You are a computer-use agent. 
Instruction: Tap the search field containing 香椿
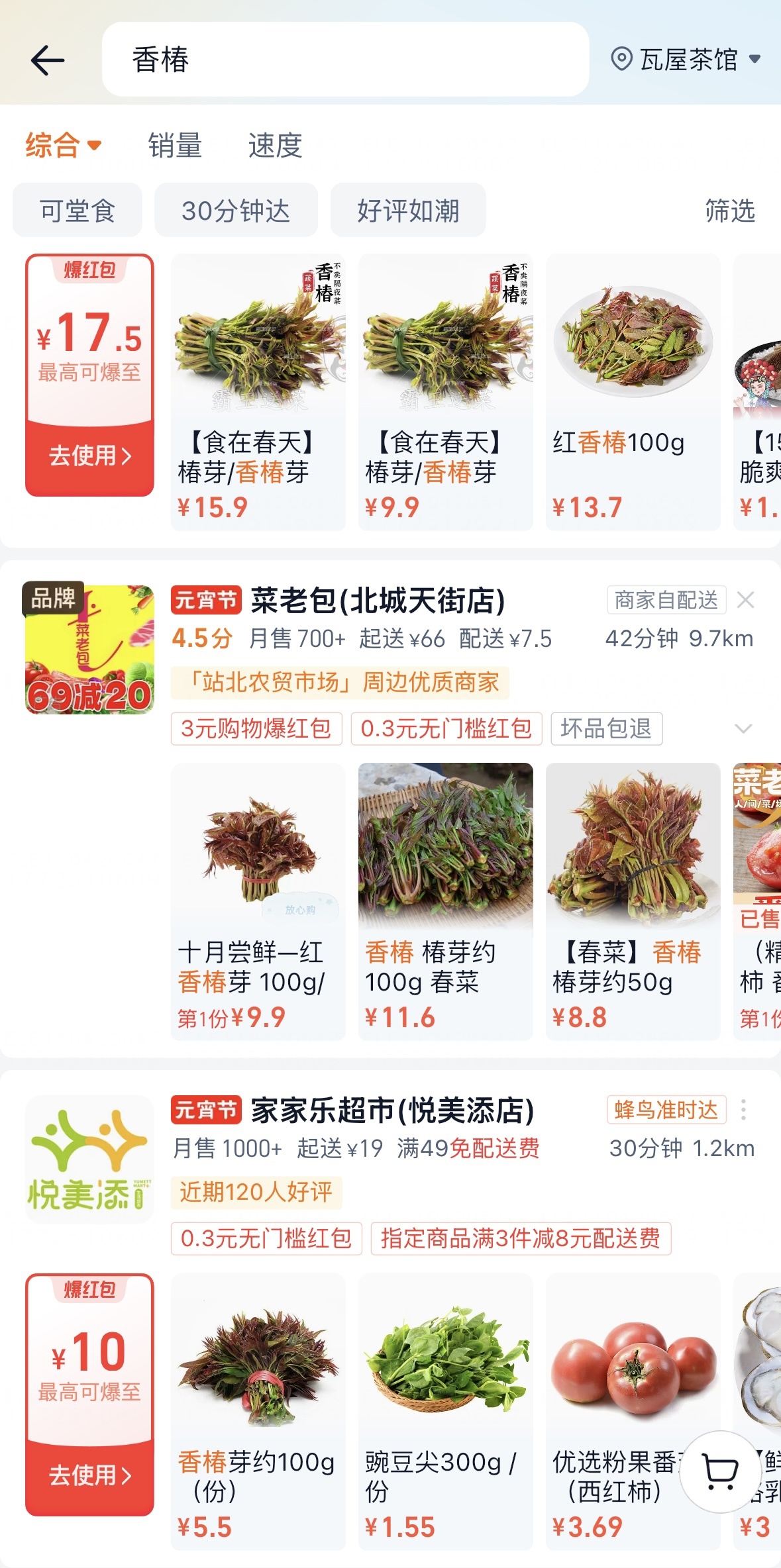coord(344,60)
